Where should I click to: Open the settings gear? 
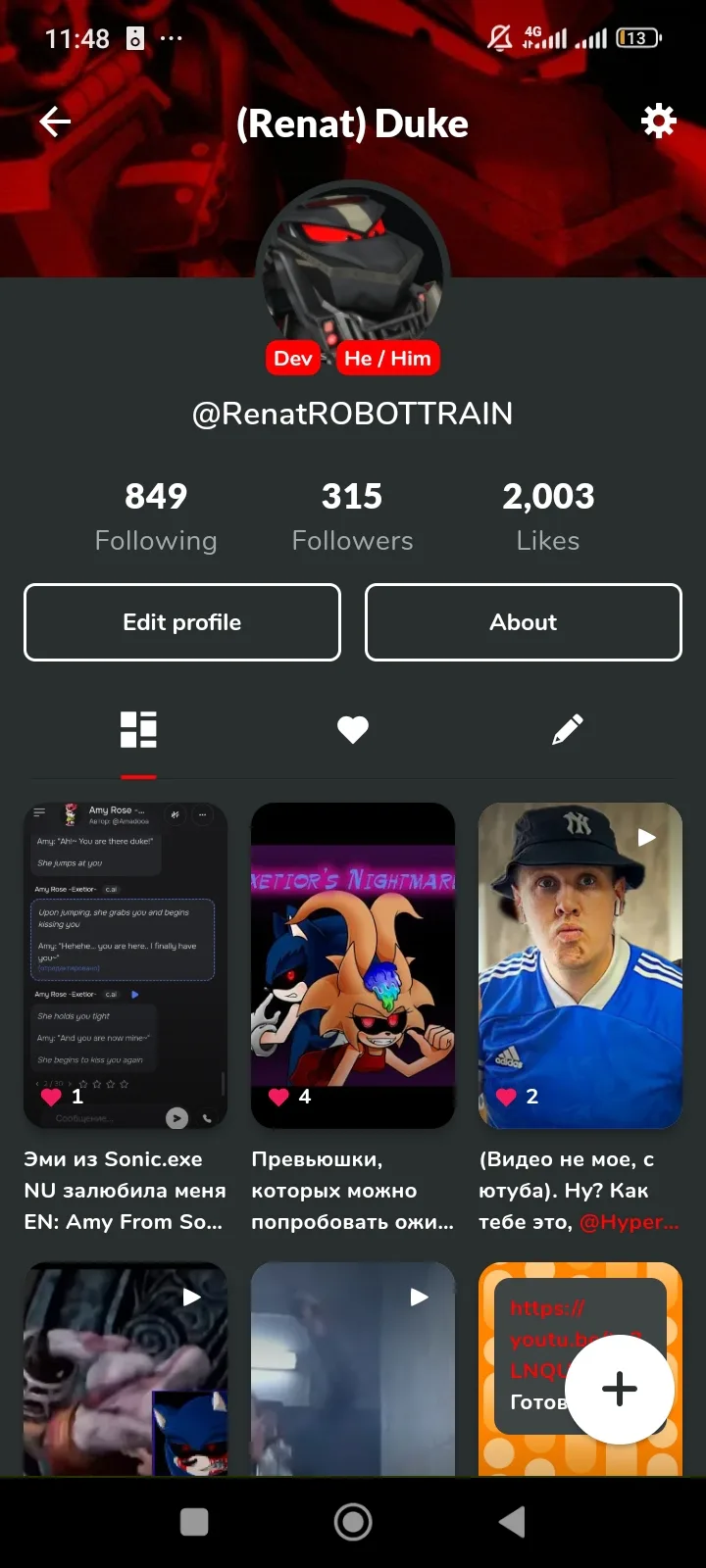click(x=659, y=122)
